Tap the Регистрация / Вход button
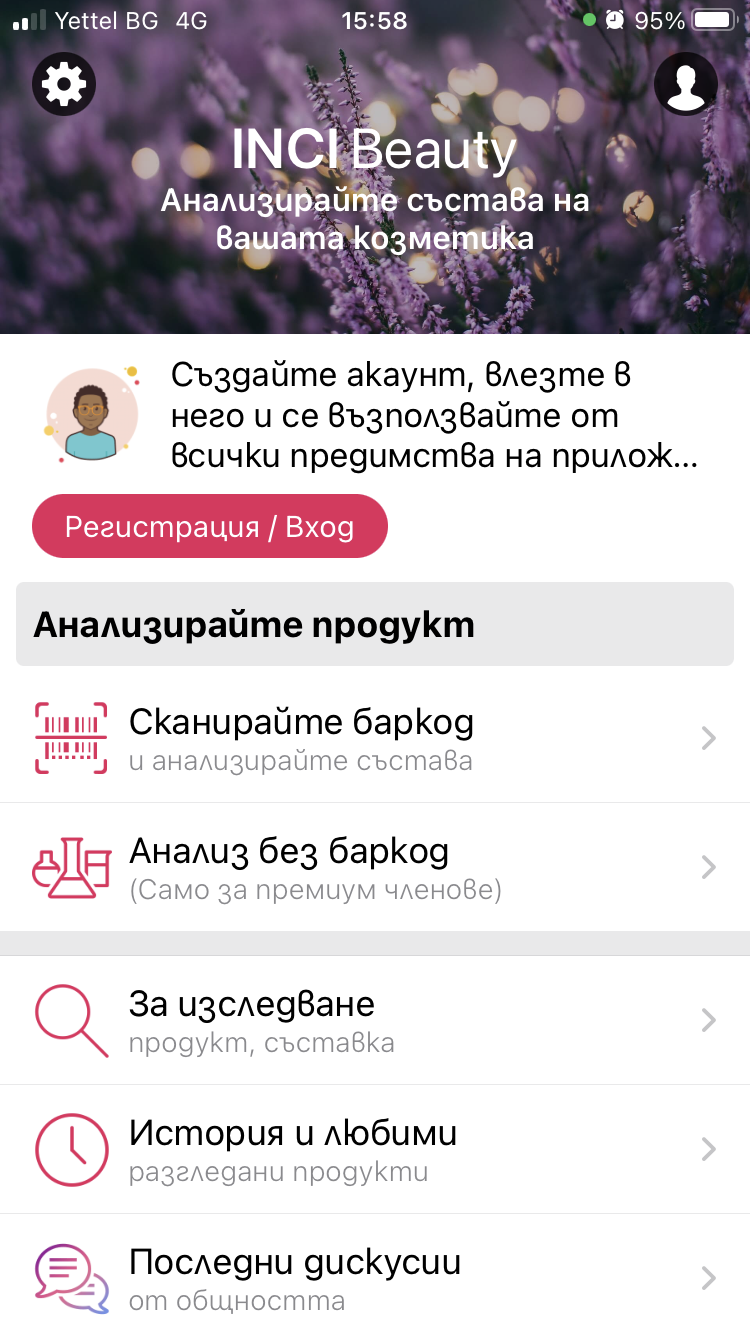 [210, 526]
